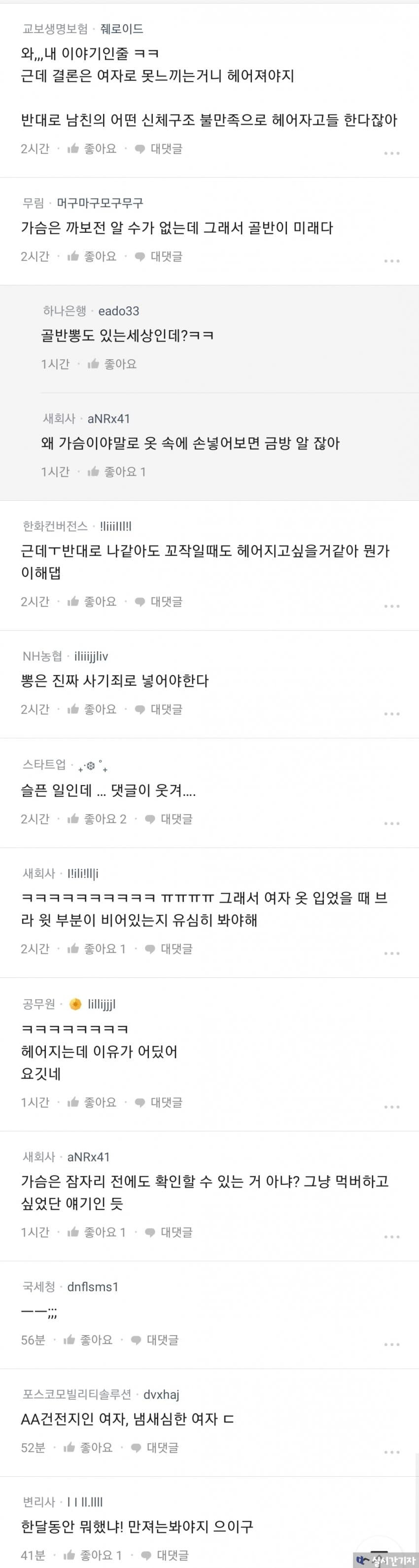This screenshot has height=1568, width=419.
Task: Reply to the 공무원 user's comment
Action: 158,1102
